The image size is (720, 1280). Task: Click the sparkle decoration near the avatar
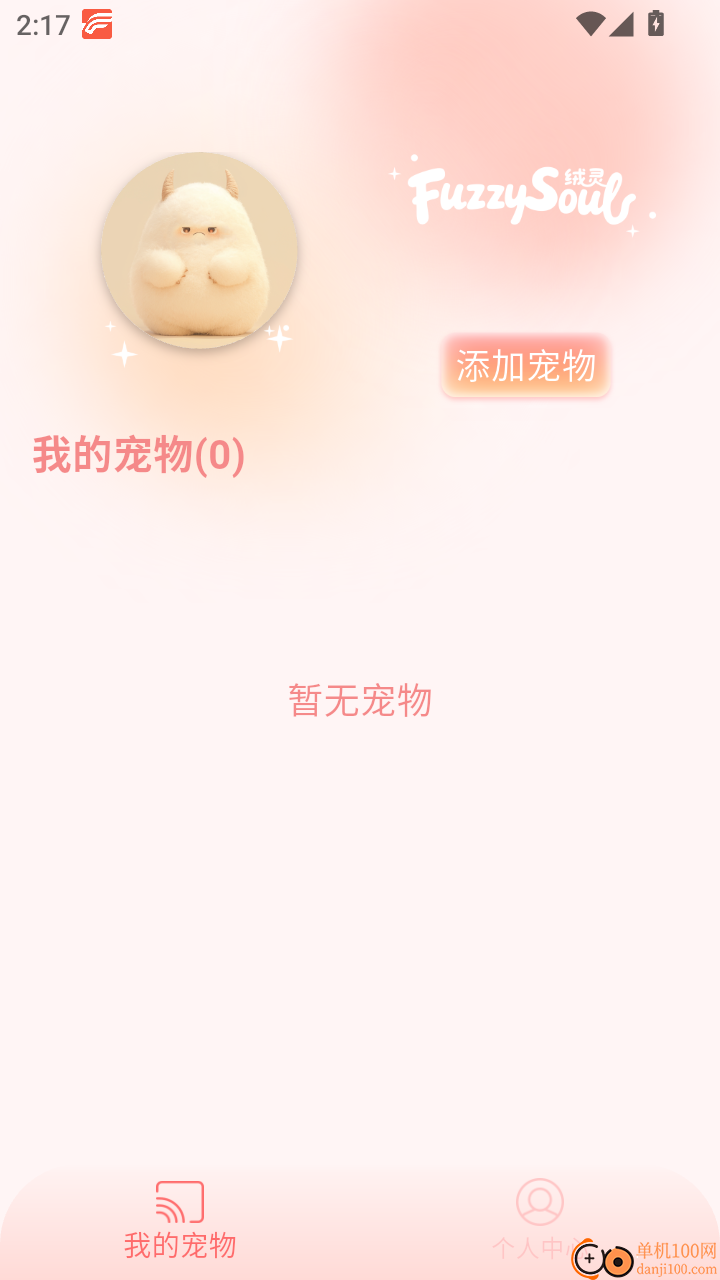tap(126, 355)
